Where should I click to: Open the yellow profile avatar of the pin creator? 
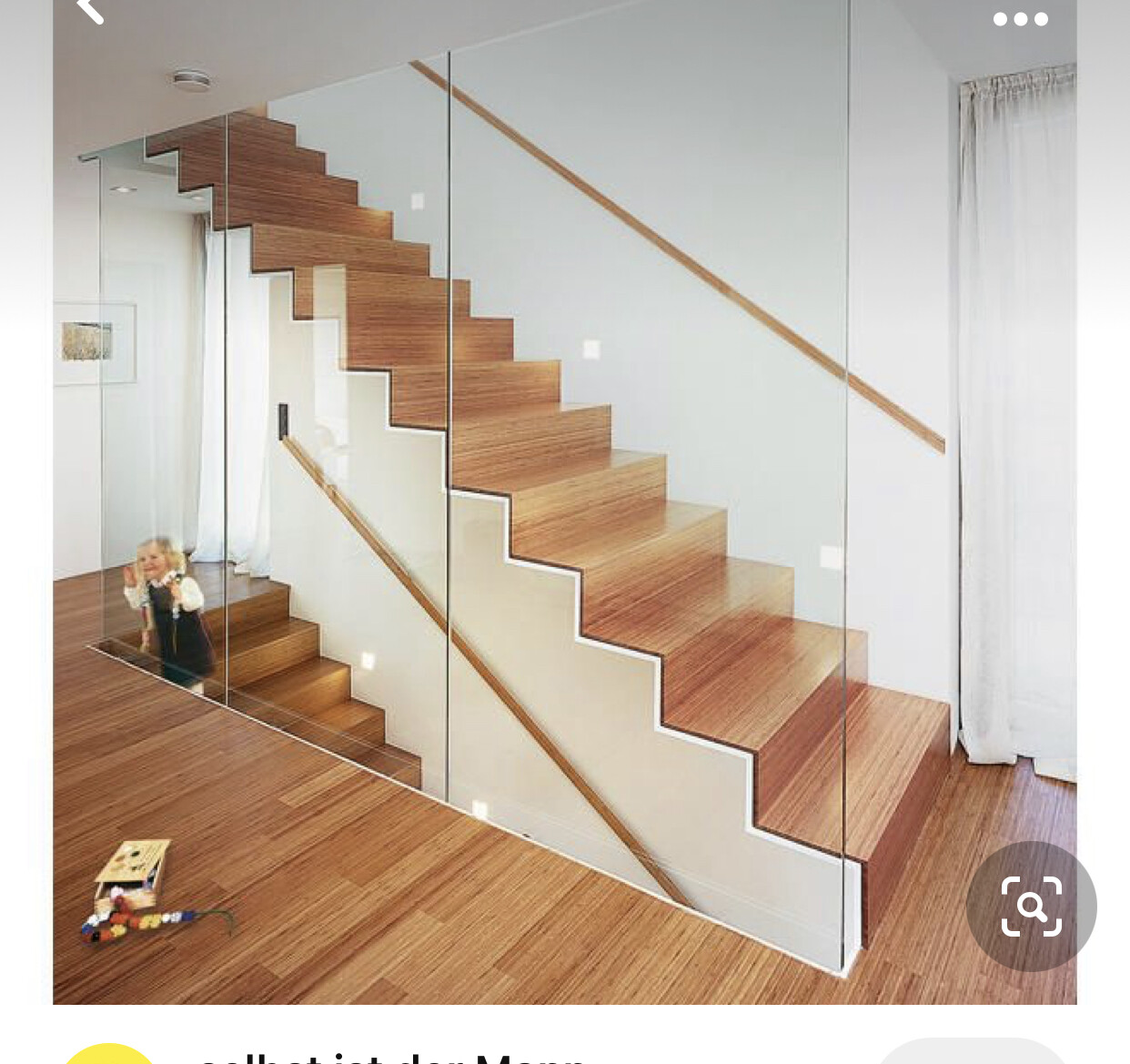pyautogui.click(x=109, y=1056)
